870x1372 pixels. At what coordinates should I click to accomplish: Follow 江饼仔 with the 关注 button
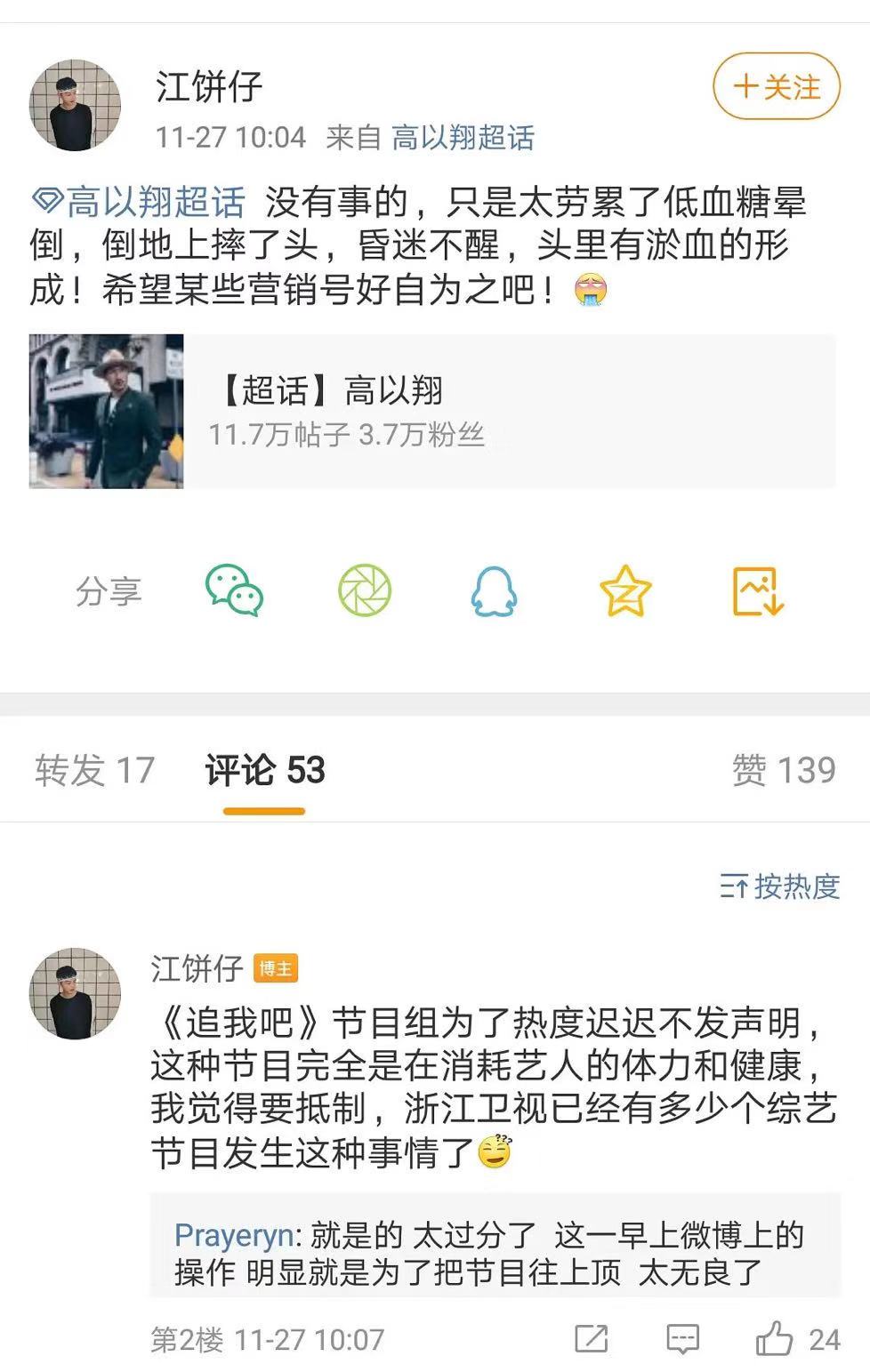776,86
